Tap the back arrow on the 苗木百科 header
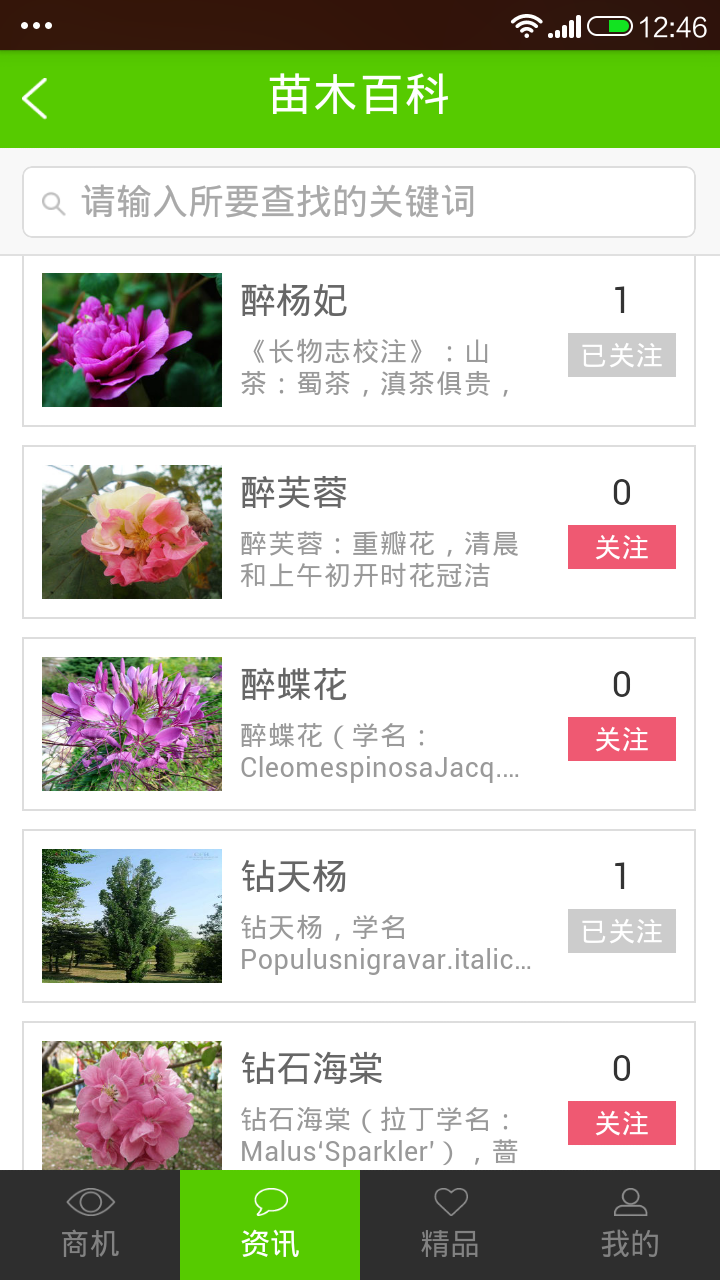The height and width of the screenshot is (1280, 720). click(34, 98)
